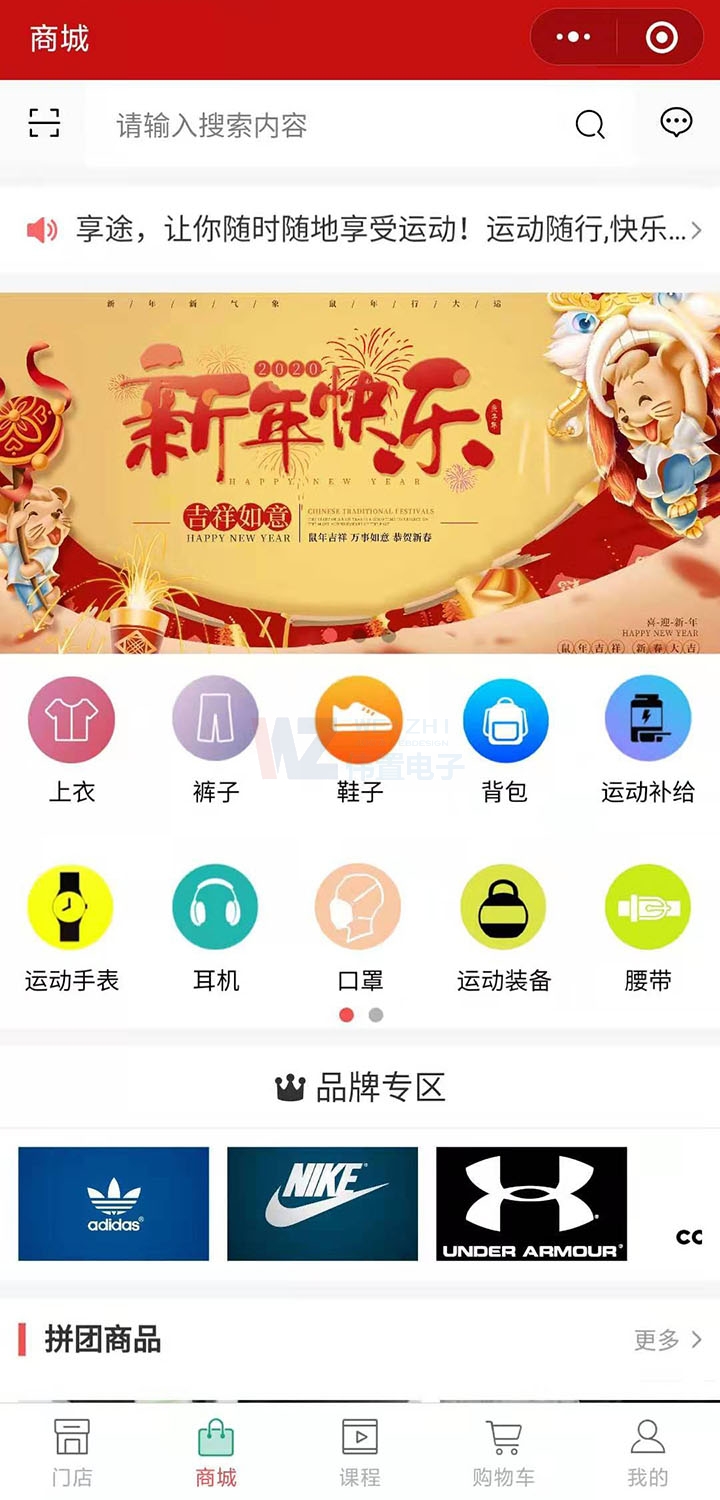Switch to the 门店 tab
The image size is (720, 1500).
coord(72,1453)
